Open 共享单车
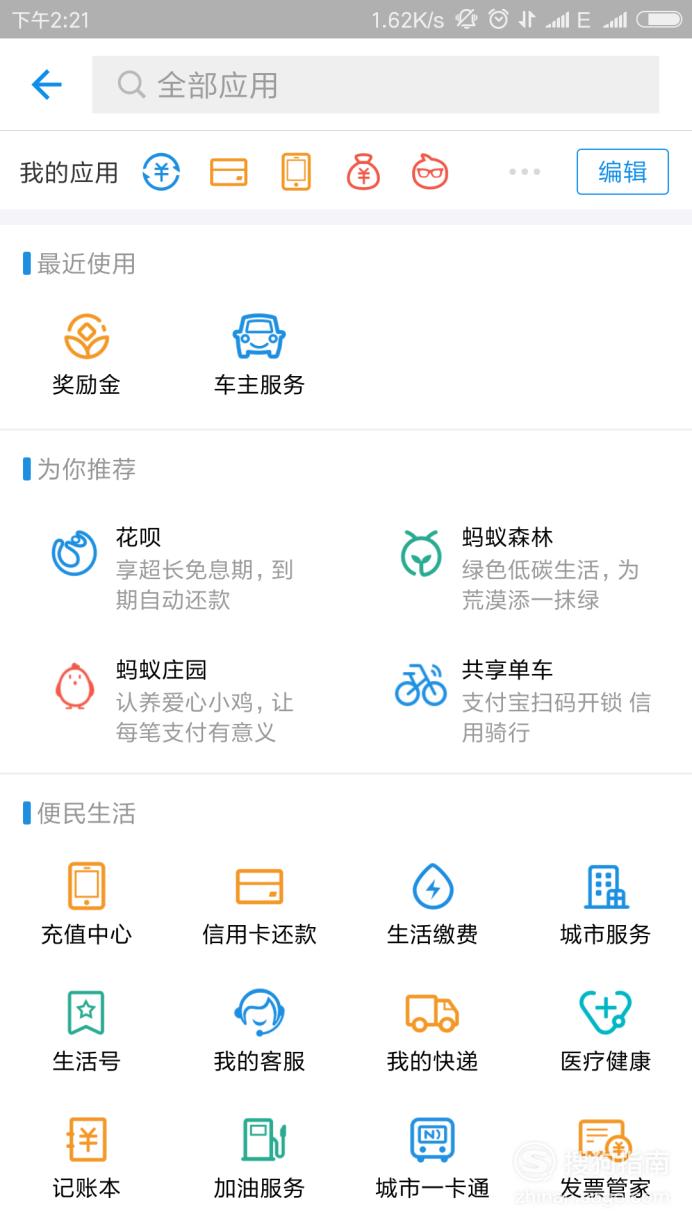Viewport: 692px width, 1230px height. pyautogui.click(x=520, y=700)
